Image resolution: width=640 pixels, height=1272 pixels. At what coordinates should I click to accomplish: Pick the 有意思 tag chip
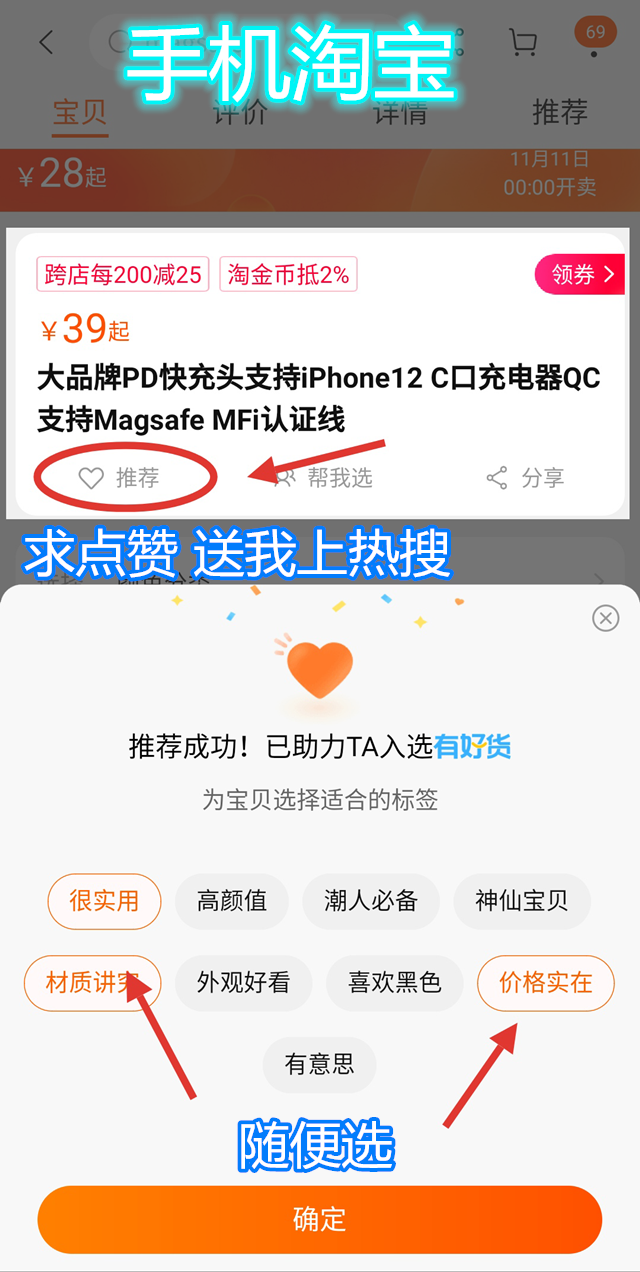320,1065
